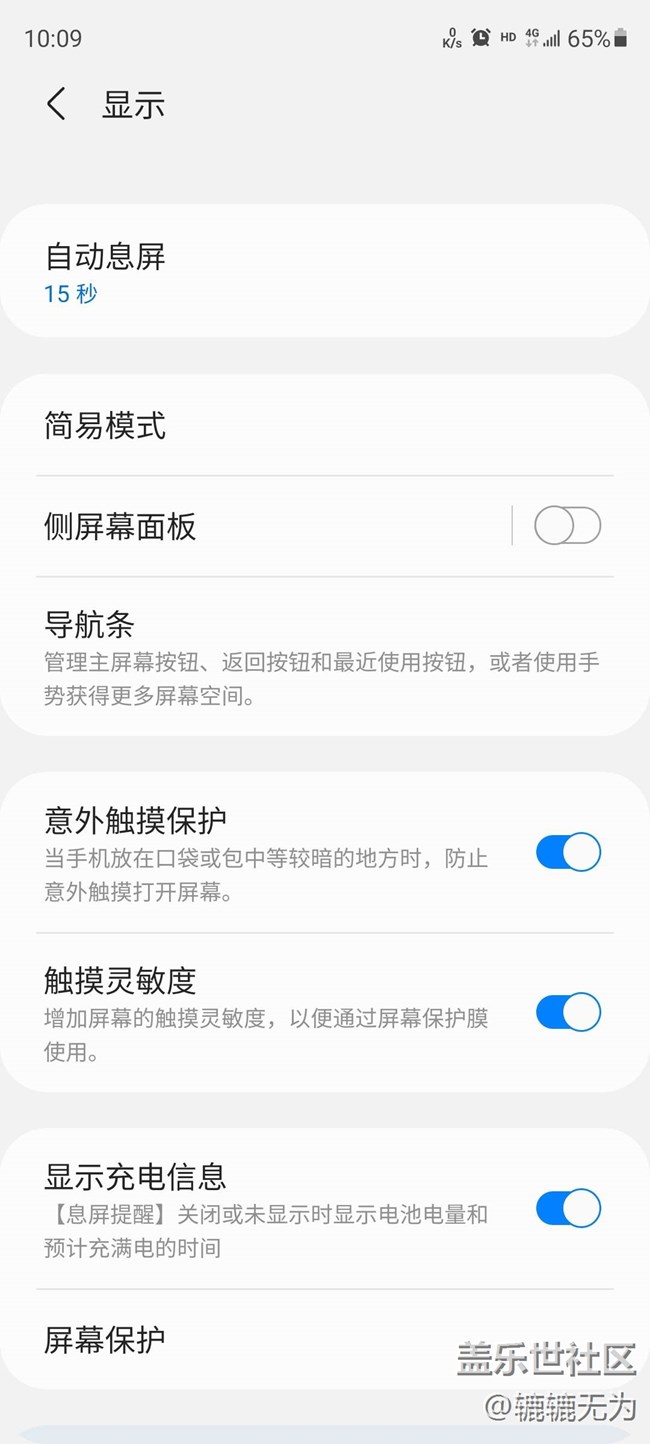Screen dimensions: 650x1444
Task: Toggle off 显示充电信息
Action: (x=567, y=1209)
